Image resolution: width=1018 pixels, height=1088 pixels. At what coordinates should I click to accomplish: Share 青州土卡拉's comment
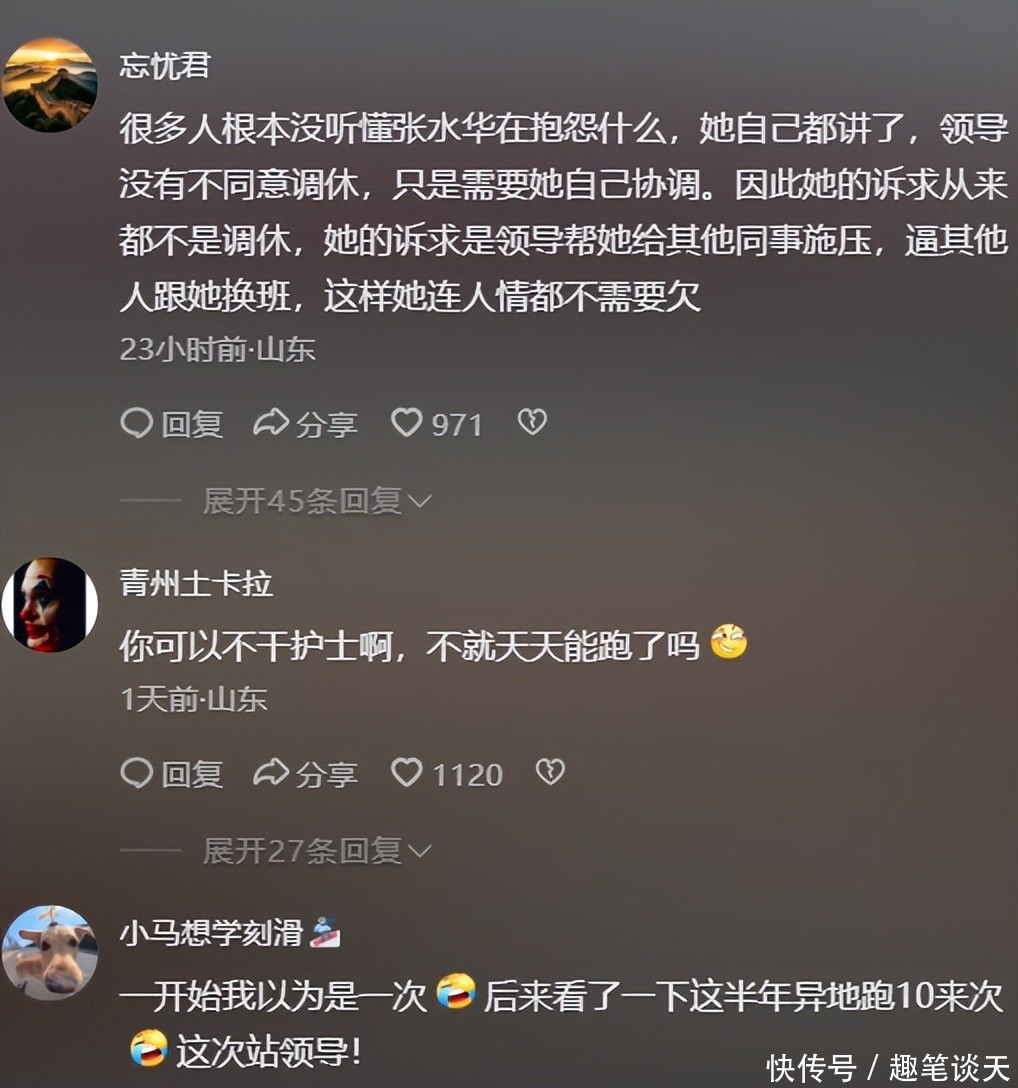pos(305,774)
